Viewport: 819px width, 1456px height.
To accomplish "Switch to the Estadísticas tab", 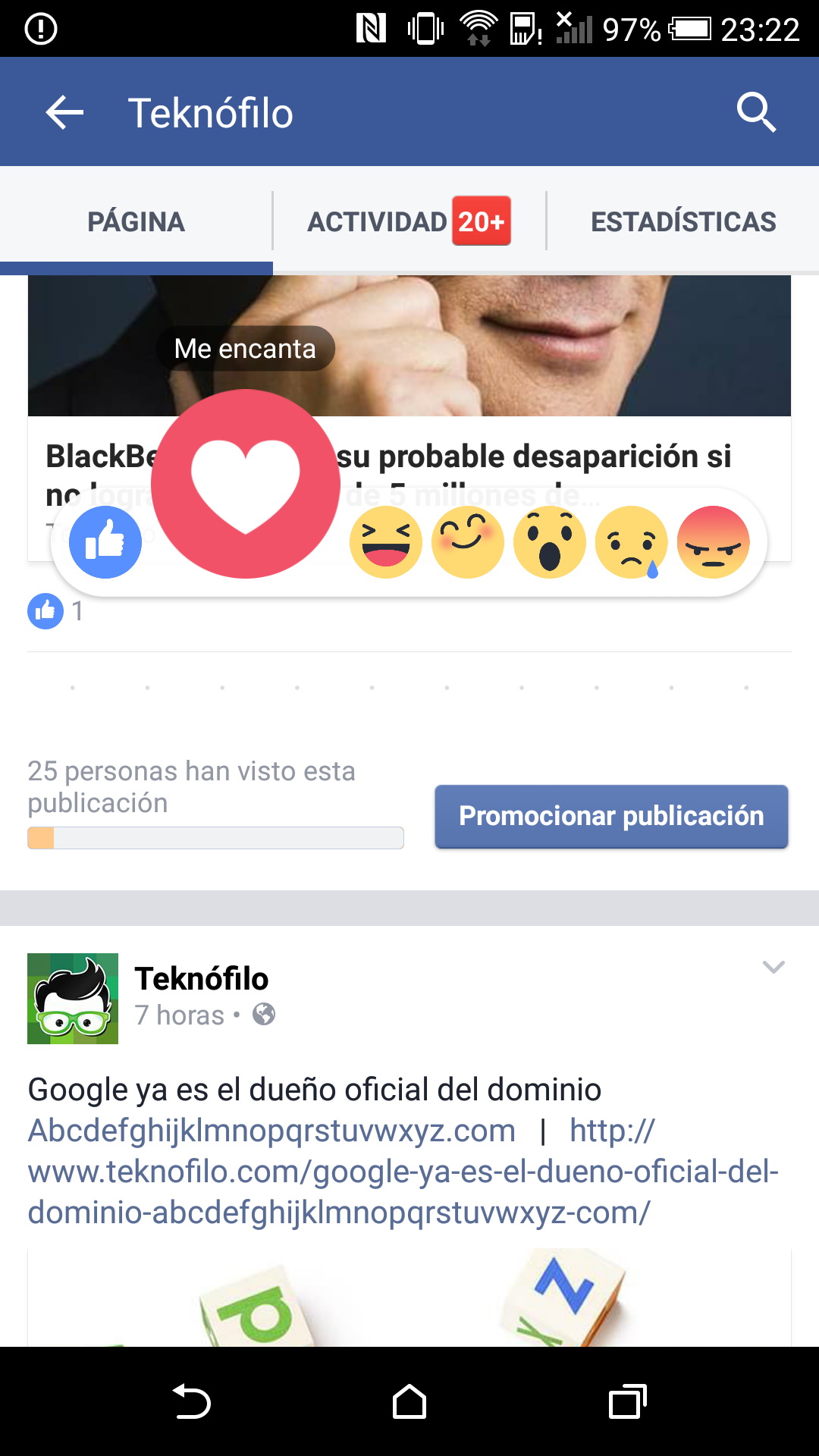I will 682,221.
